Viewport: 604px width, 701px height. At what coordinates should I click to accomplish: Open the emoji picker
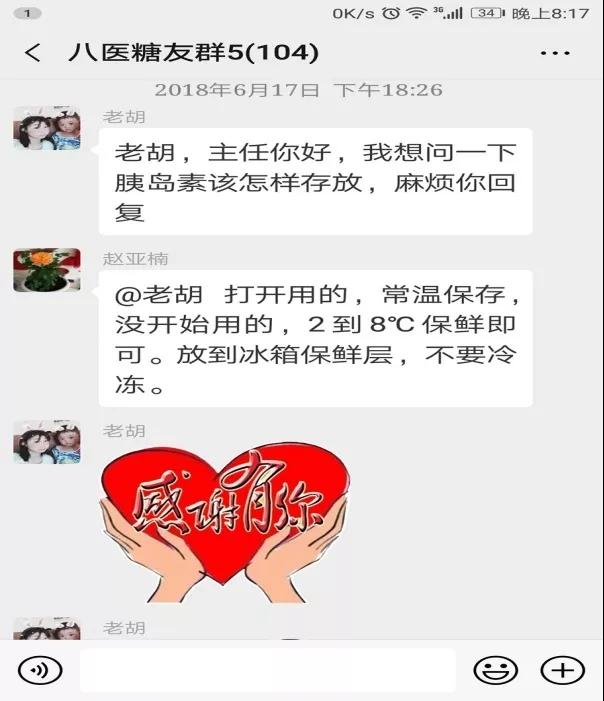[495, 670]
